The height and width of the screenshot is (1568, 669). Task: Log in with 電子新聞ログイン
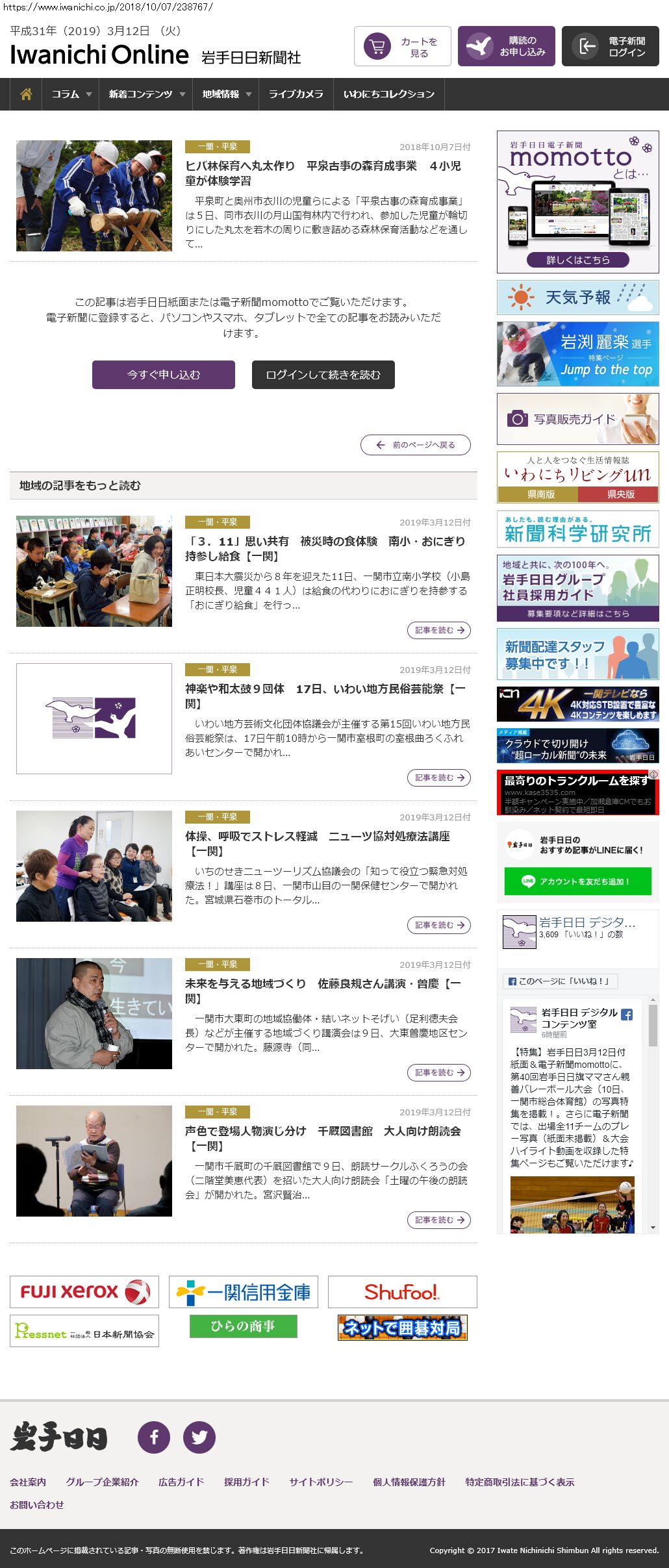(611, 46)
